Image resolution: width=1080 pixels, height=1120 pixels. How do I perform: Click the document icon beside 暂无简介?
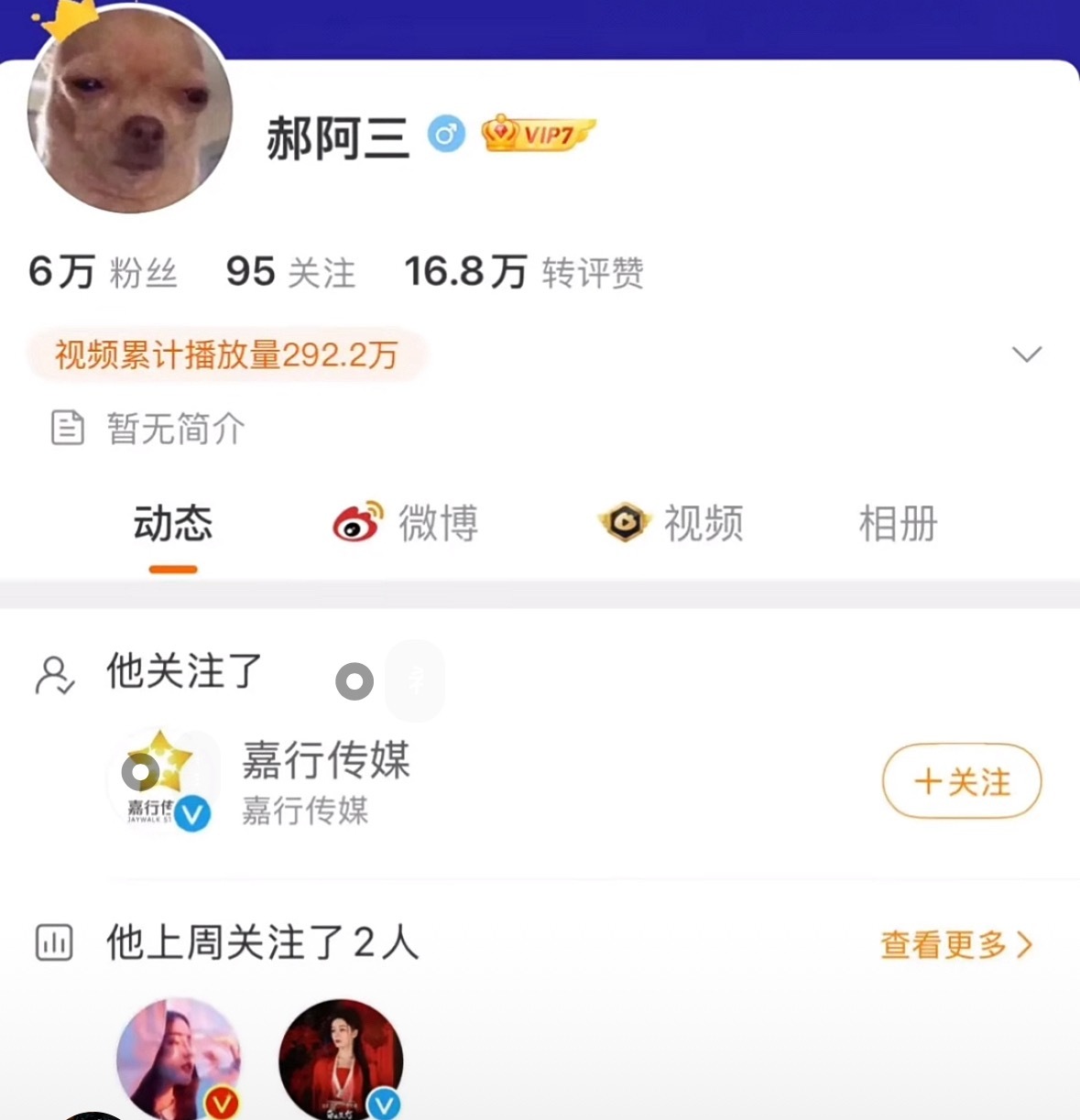point(65,429)
